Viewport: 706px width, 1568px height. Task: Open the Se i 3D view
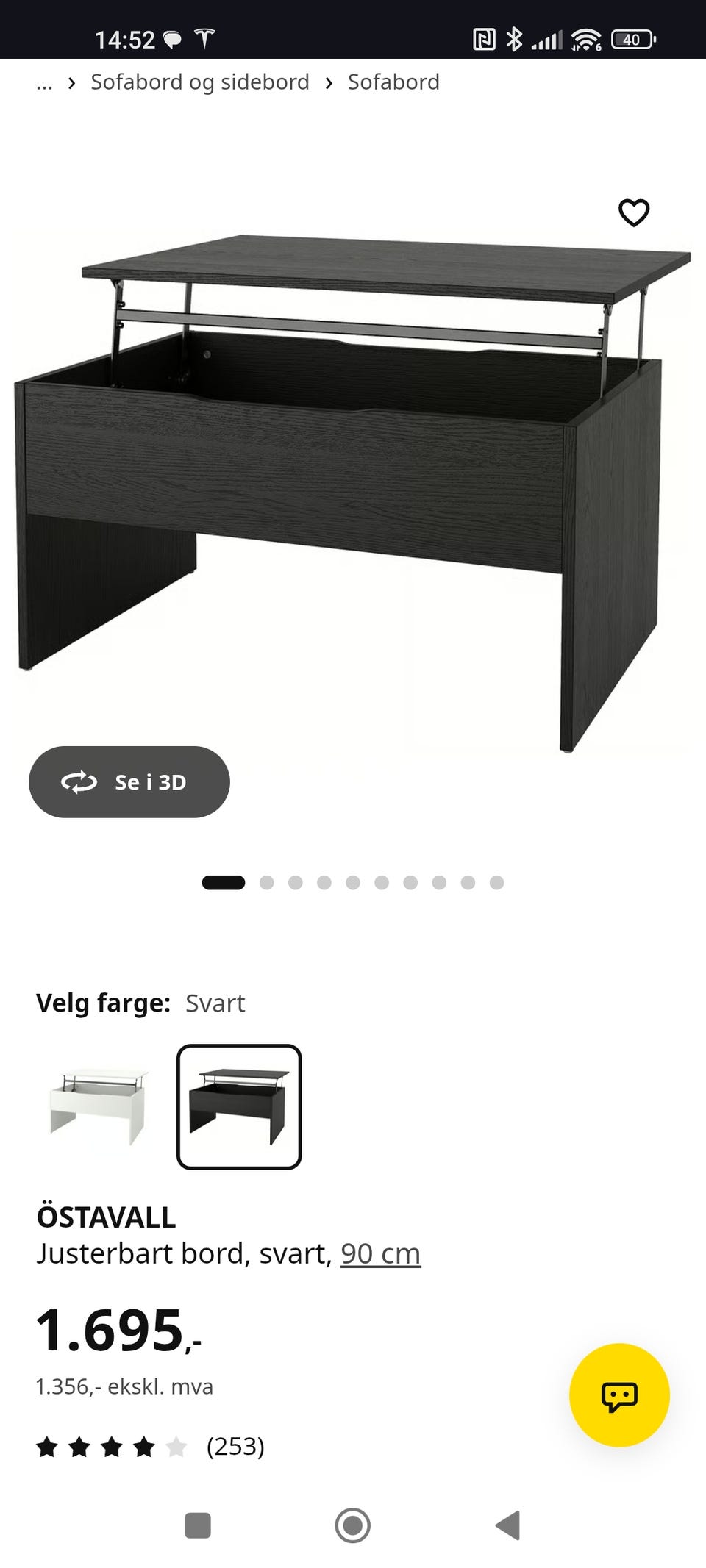tap(129, 781)
